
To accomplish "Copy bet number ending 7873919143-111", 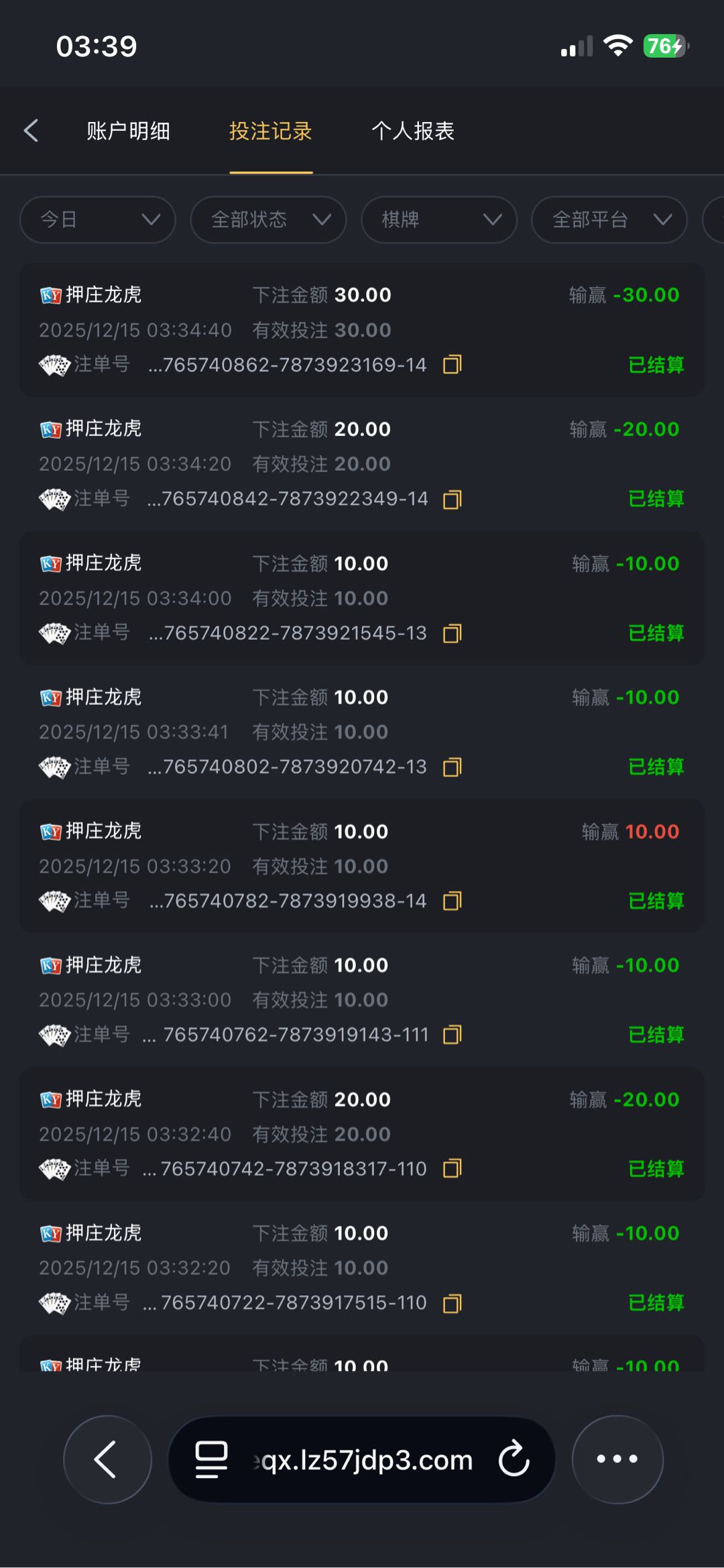I will [452, 1035].
